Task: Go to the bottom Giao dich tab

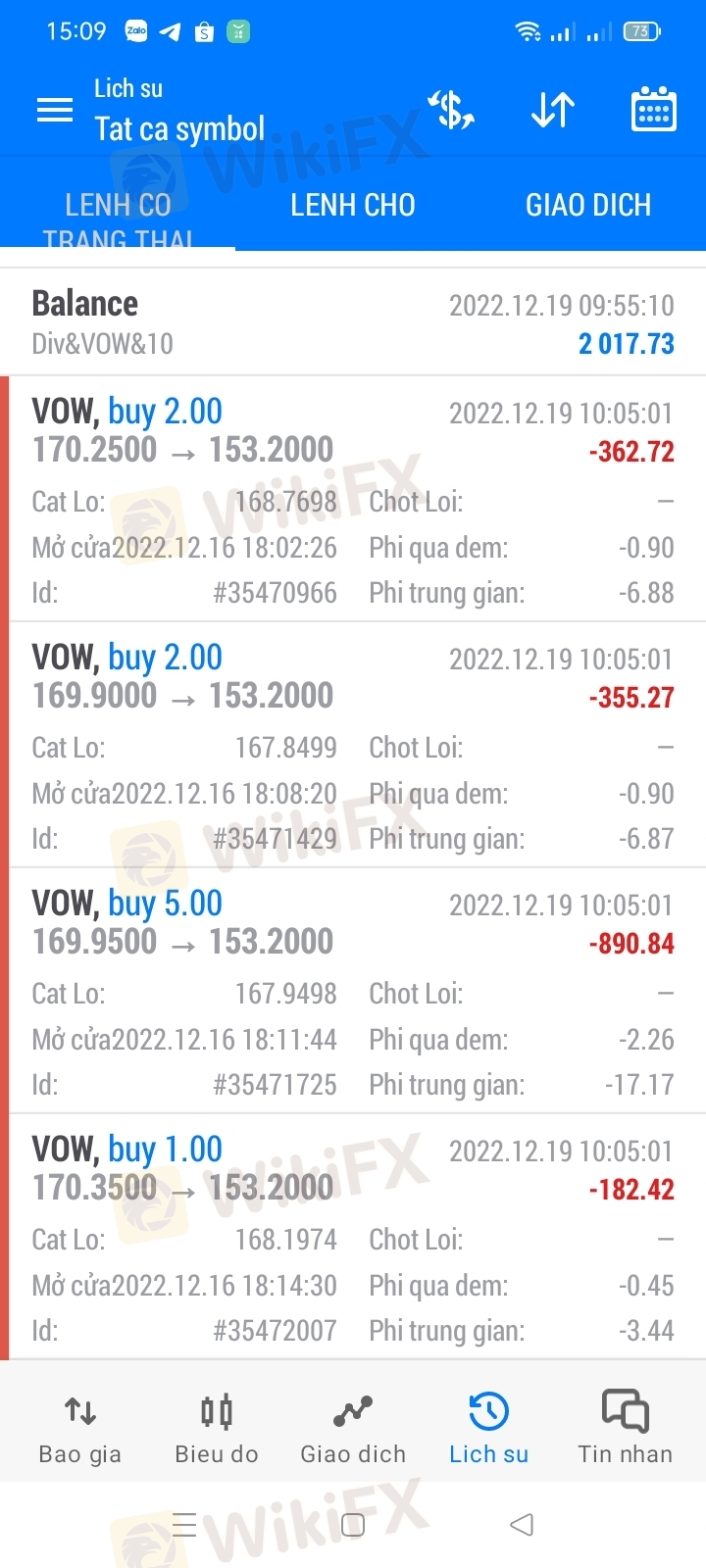Action: 353,1428
